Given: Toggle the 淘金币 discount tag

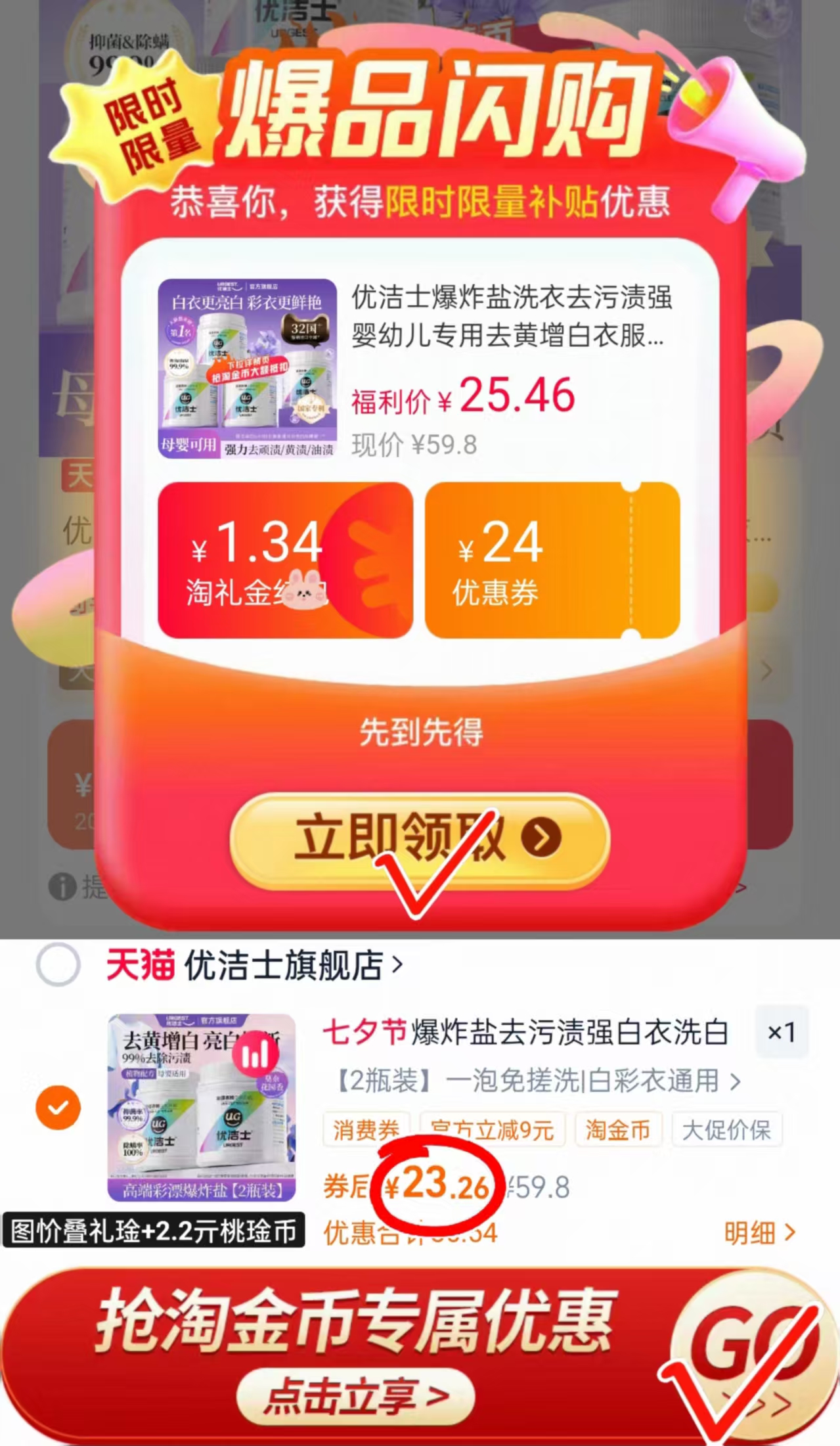Looking at the screenshot, I should (616, 1129).
